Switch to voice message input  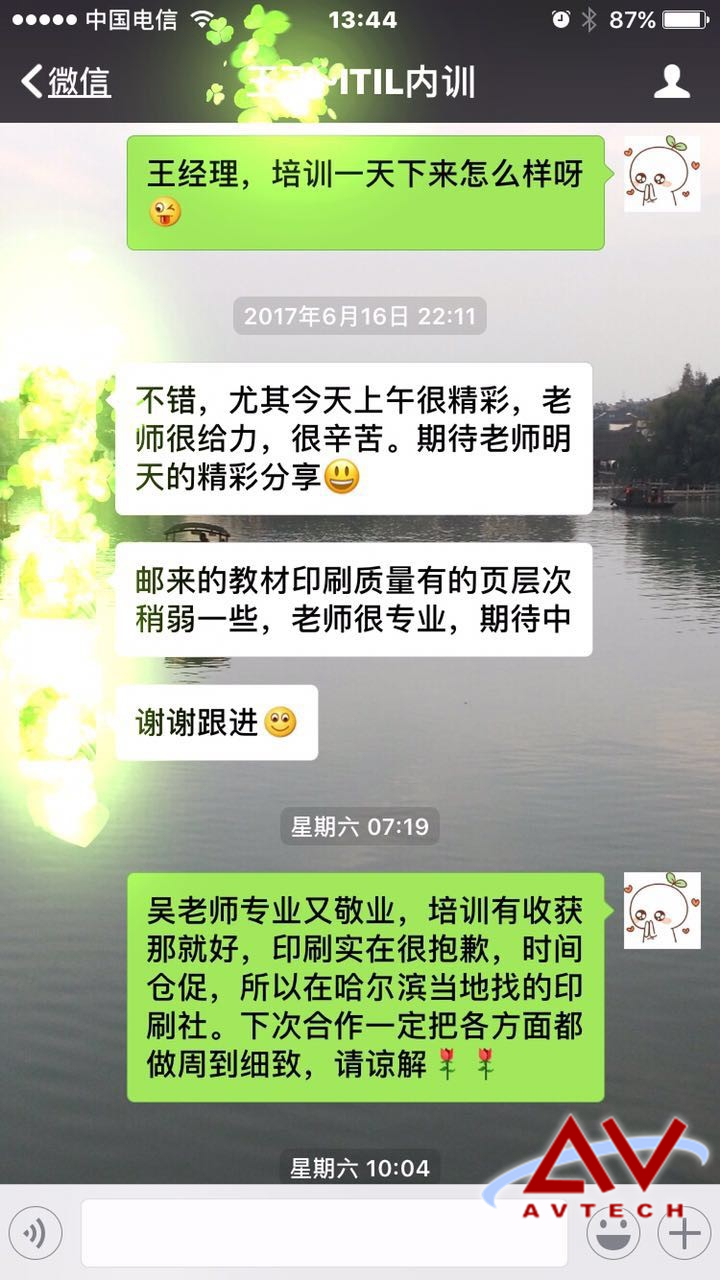(x=36, y=1233)
